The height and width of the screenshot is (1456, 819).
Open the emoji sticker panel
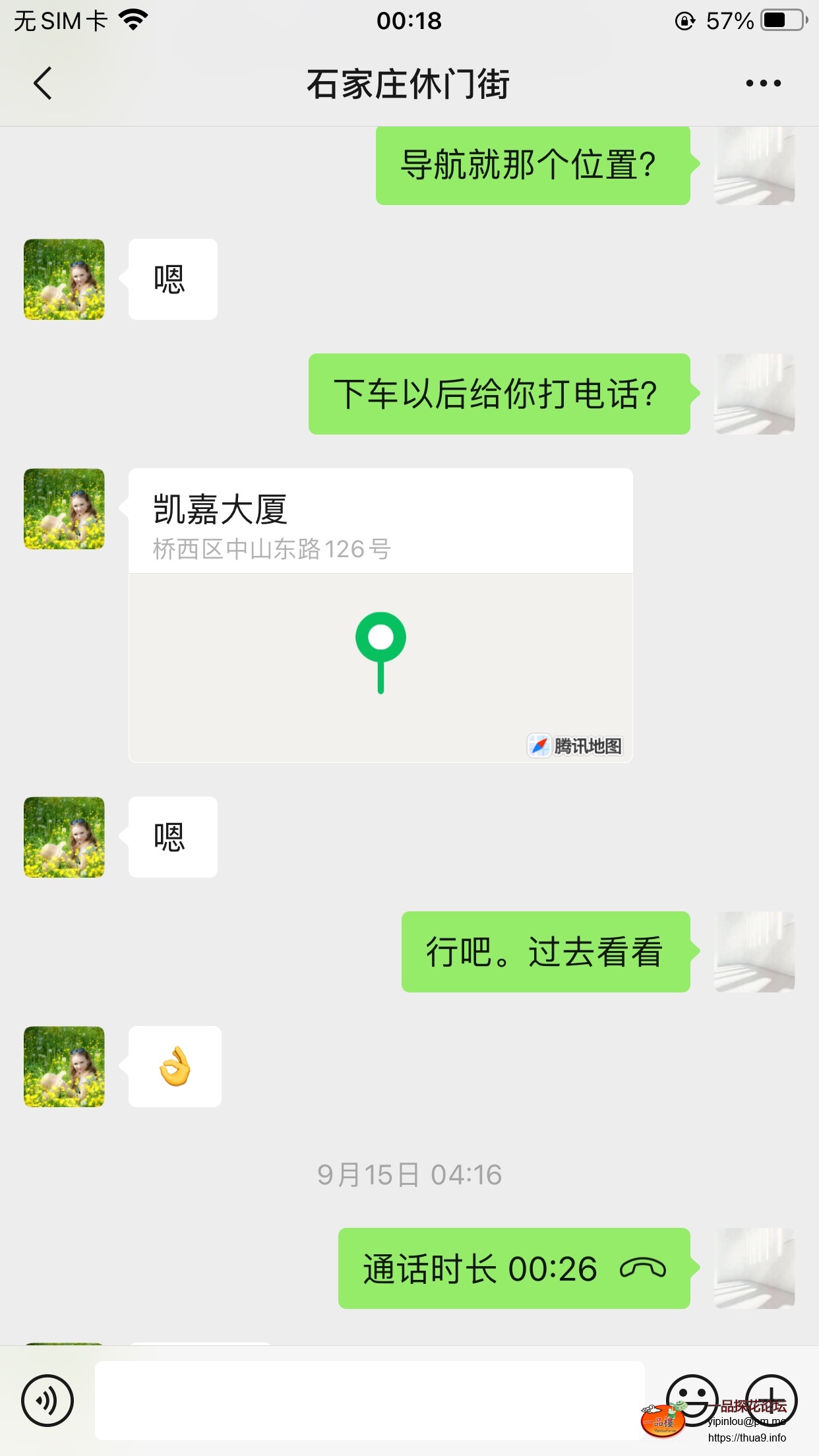[x=692, y=1399]
